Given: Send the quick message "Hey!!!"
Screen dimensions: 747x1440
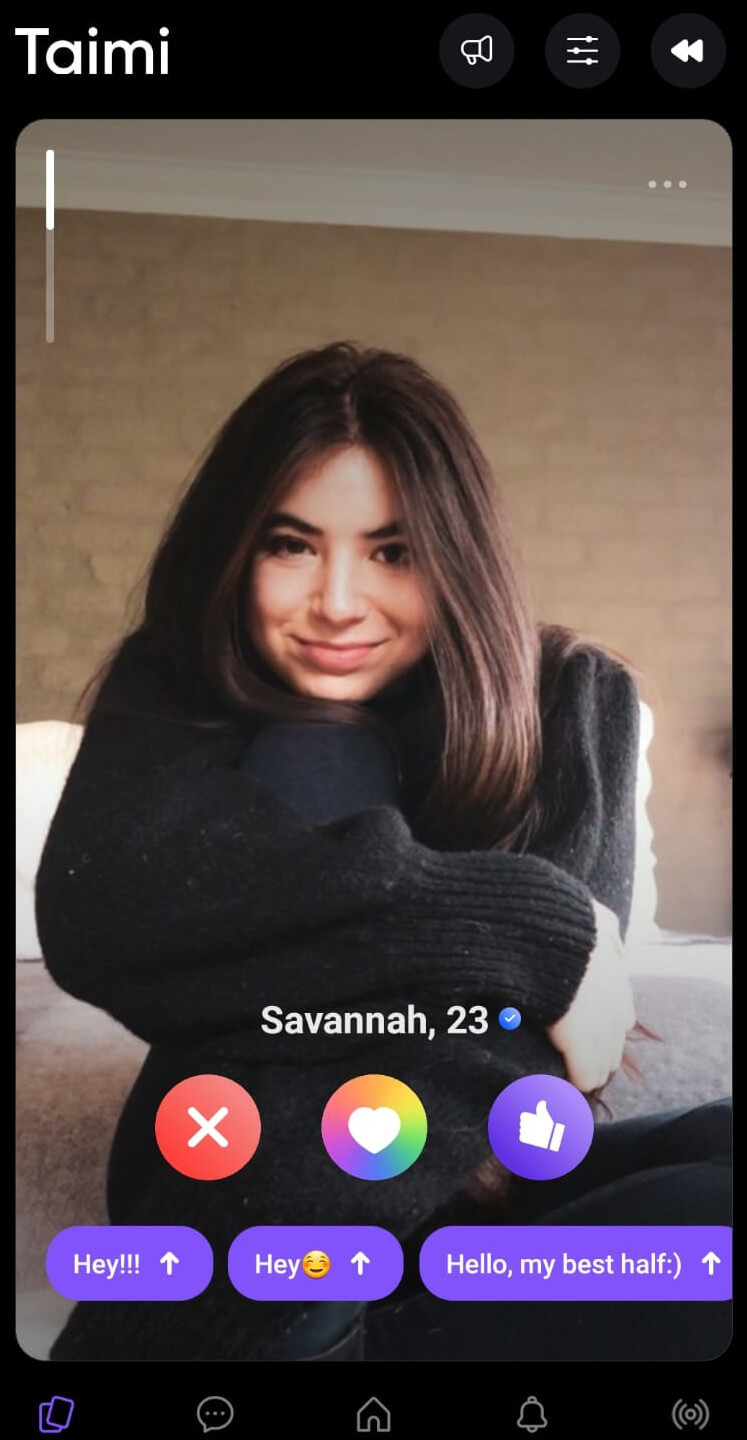Looking at the screenshot, I should (x=129, y=1264).
